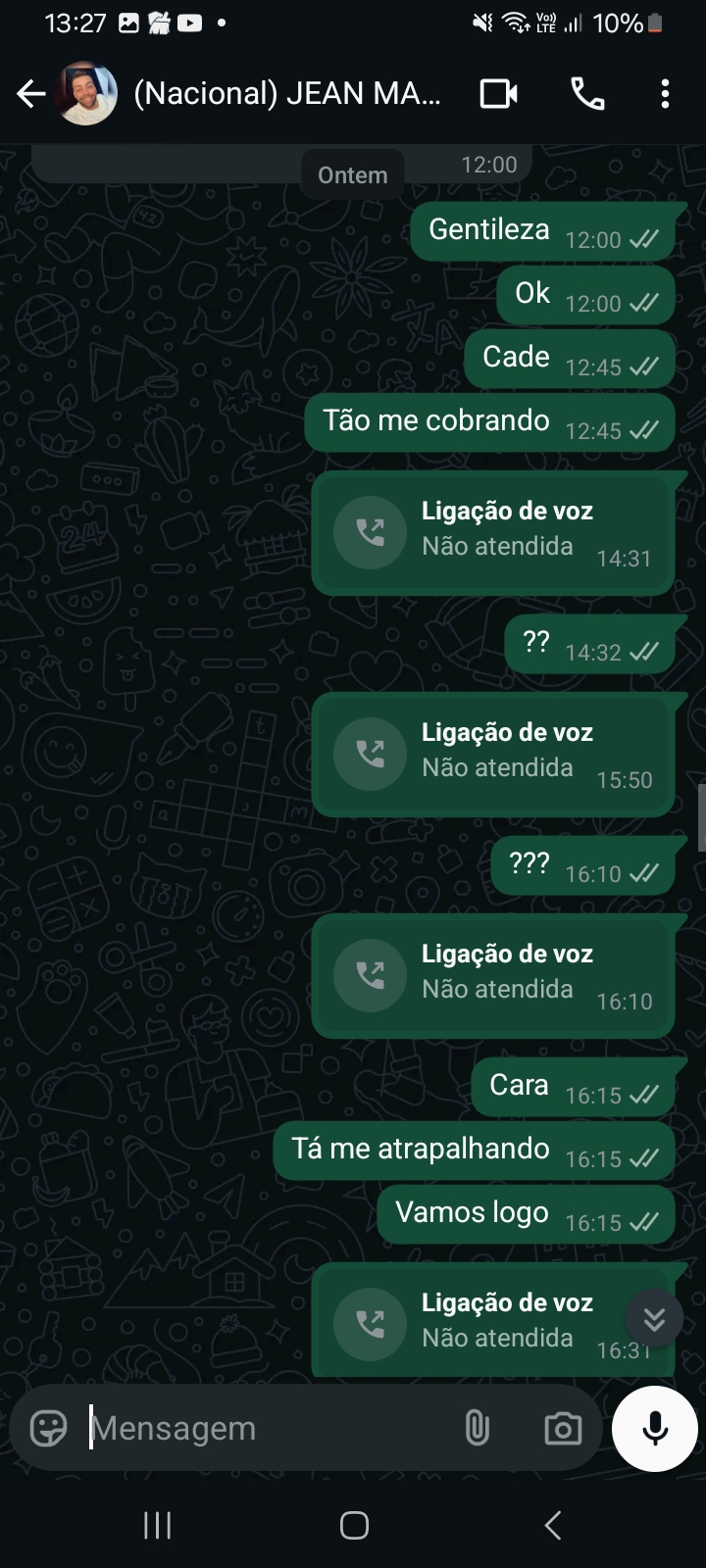Redial the 15:50 unanswered voice call
706x1568 pixels.
493,754
